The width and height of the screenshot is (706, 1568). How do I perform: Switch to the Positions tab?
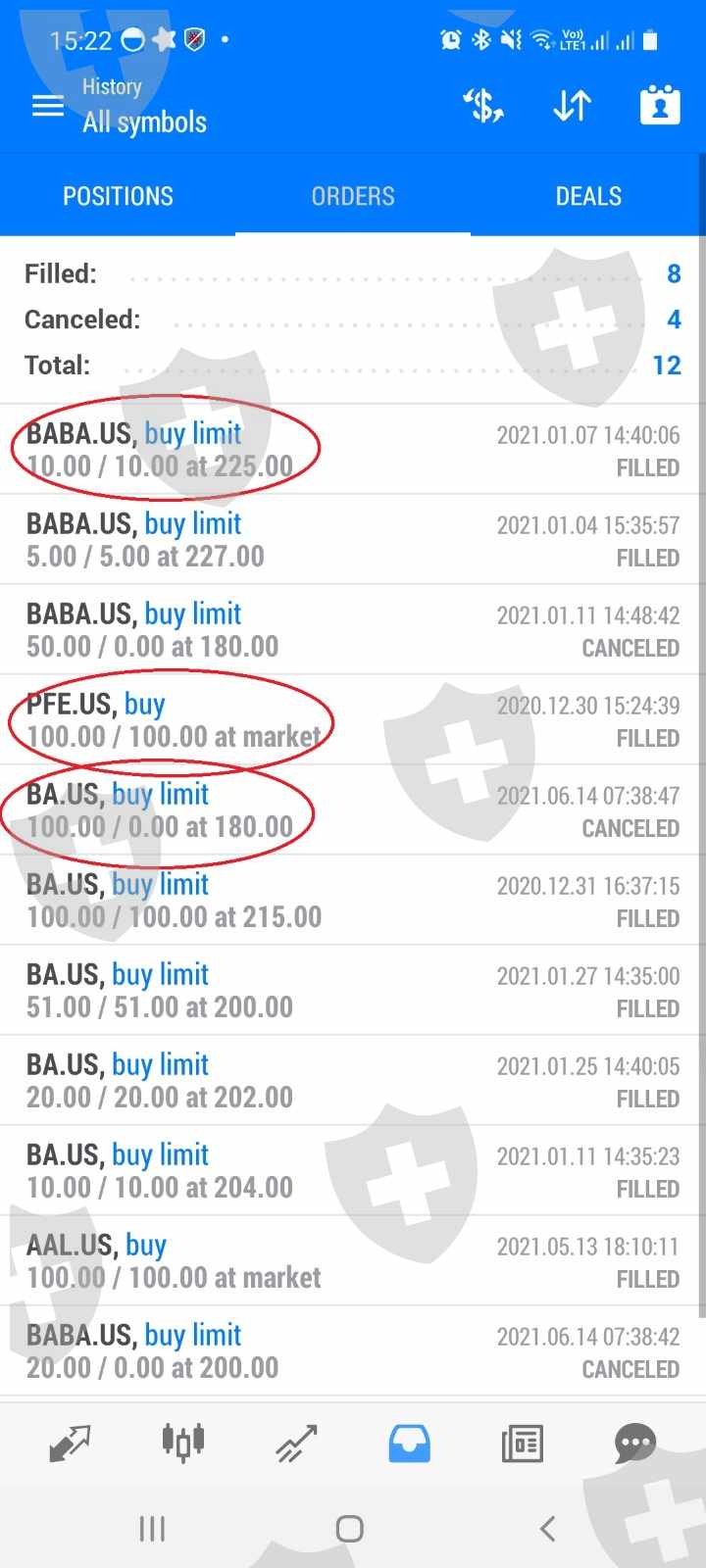tap(118, 196)
